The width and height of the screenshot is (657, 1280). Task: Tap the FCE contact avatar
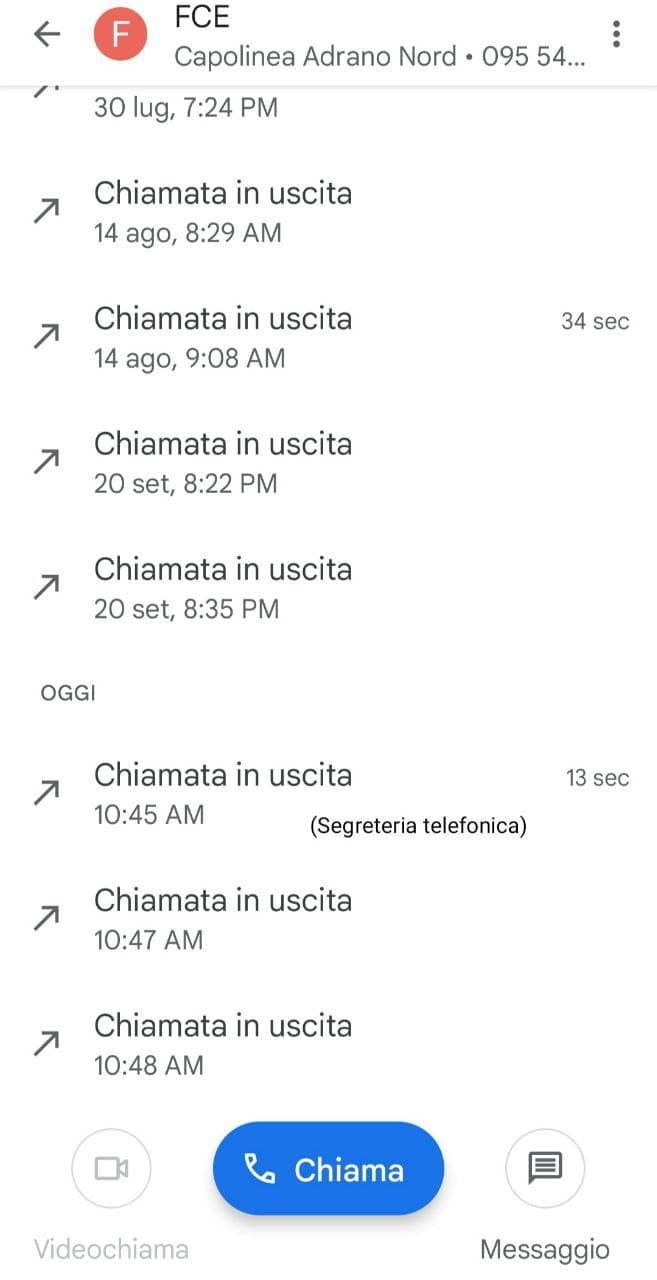pos(120,34)
